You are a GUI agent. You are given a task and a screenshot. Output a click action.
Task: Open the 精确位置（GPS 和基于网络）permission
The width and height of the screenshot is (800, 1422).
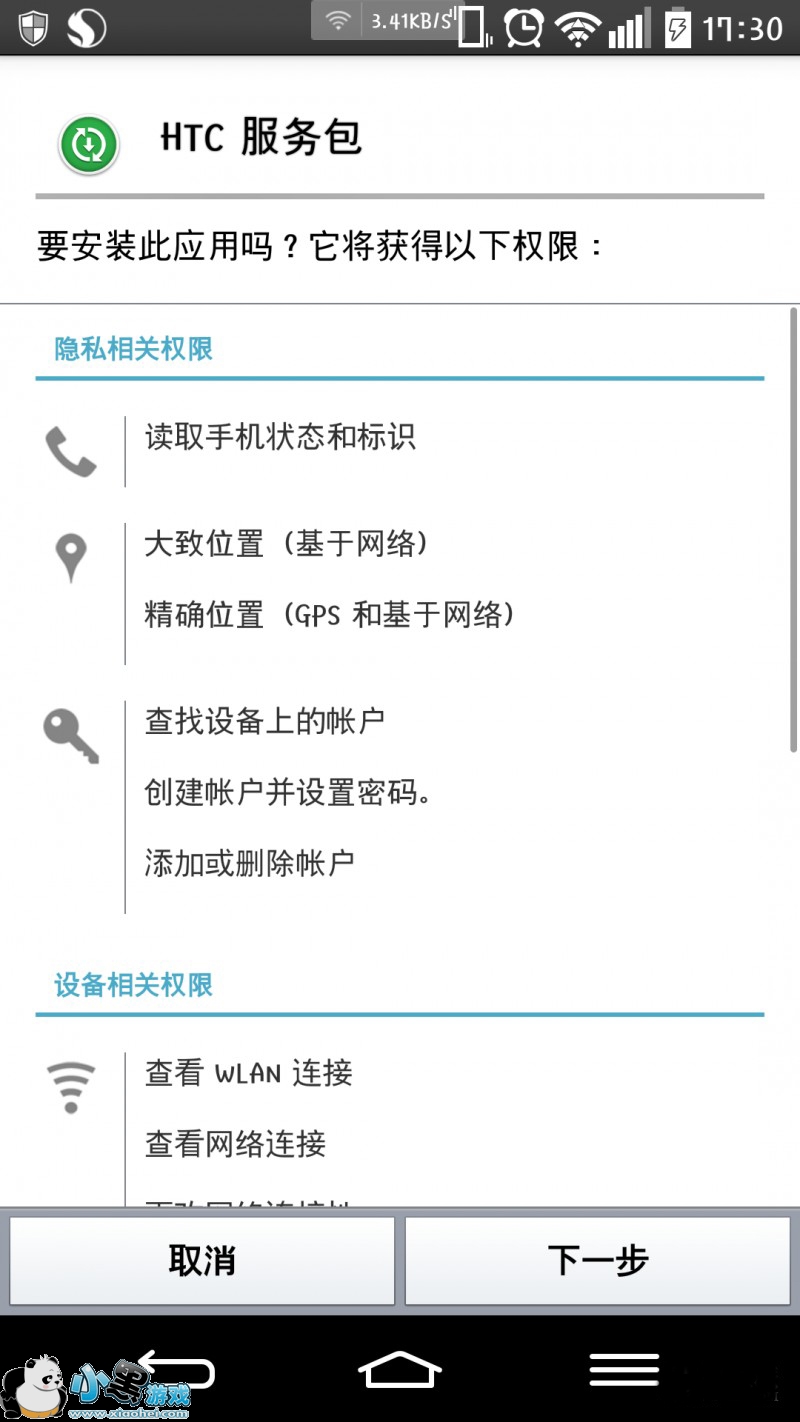pos(330,613)
